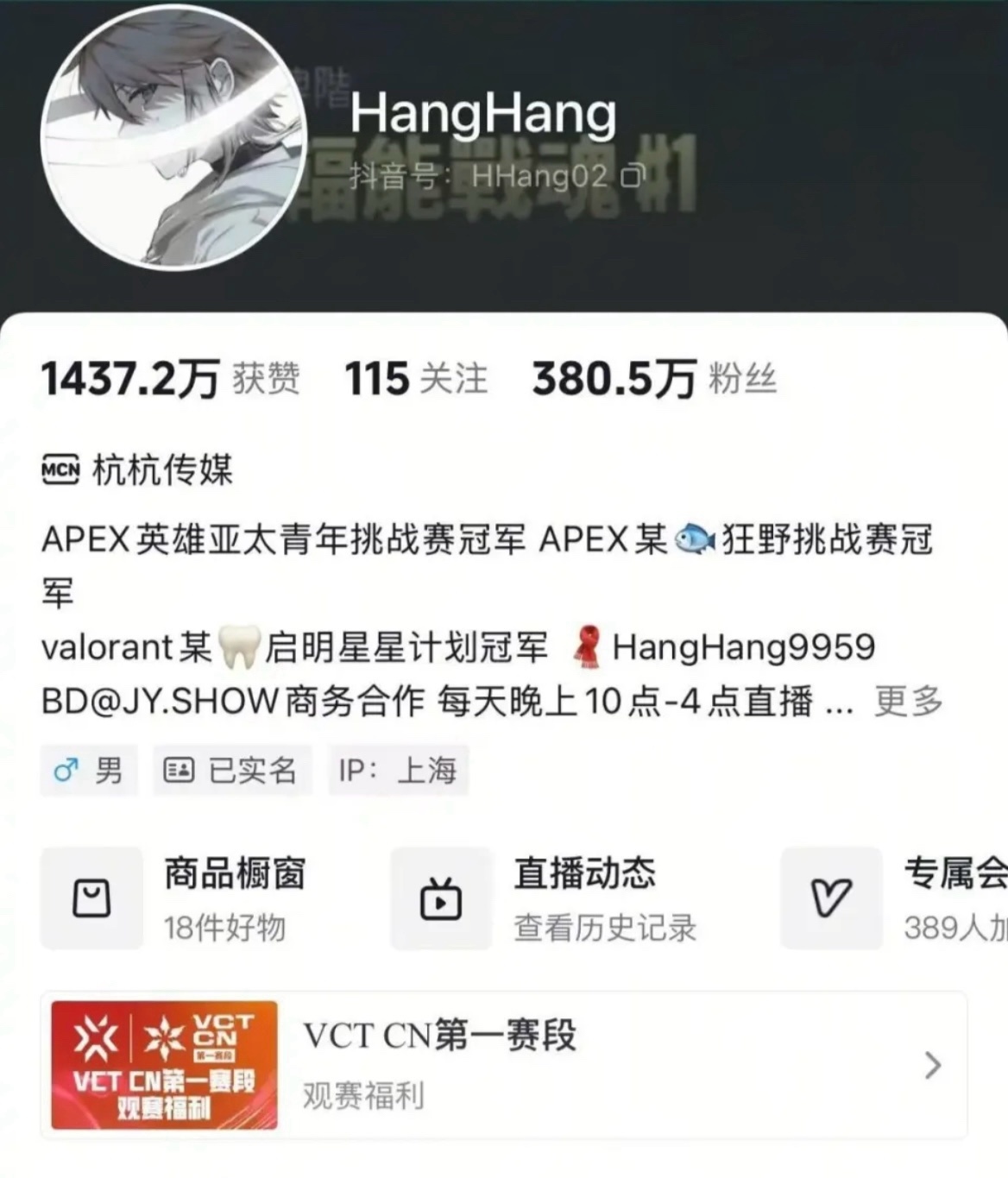Open the 杭杭传媒 MCN page
This screenshot has height=1178, width=1008.
161,470
